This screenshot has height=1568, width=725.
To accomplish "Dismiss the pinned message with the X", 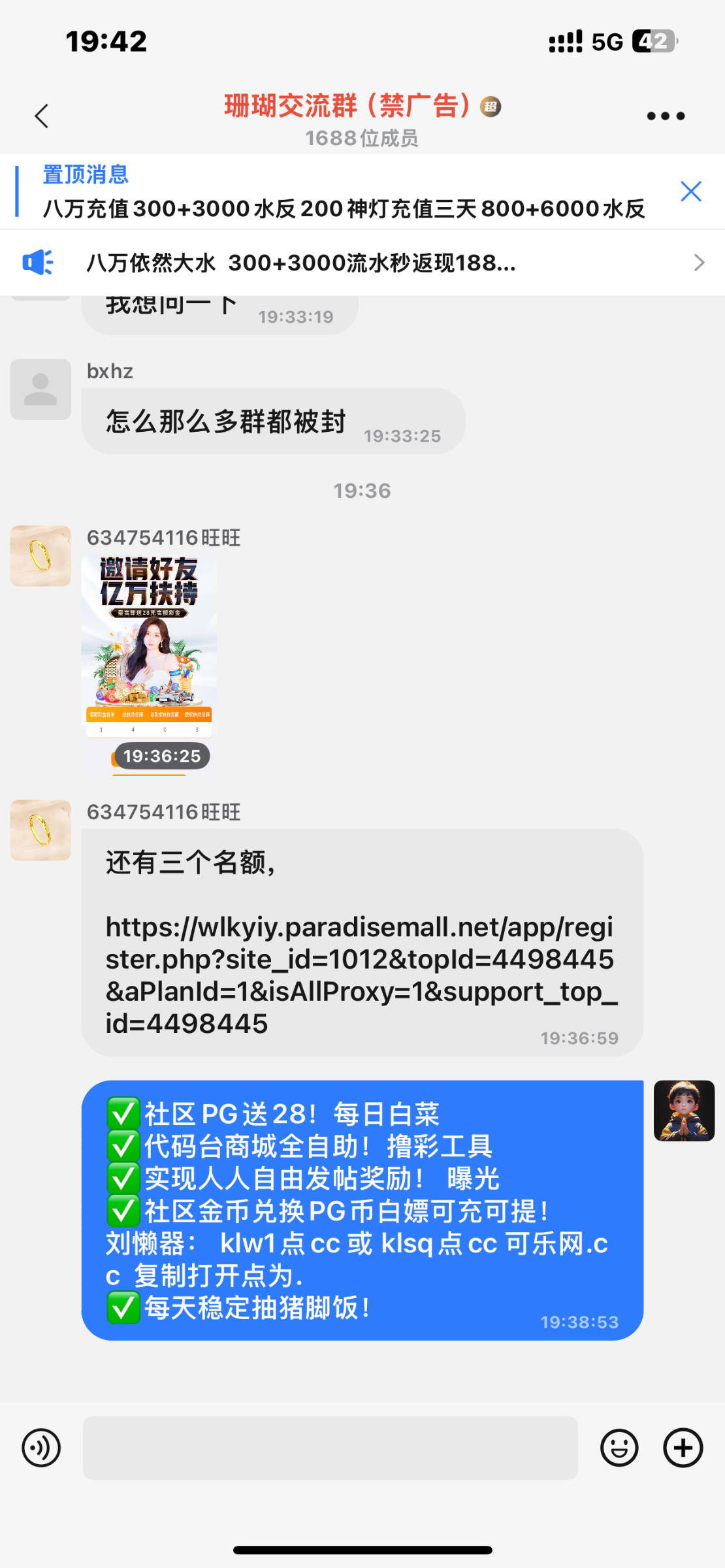I will coord(690,191).
